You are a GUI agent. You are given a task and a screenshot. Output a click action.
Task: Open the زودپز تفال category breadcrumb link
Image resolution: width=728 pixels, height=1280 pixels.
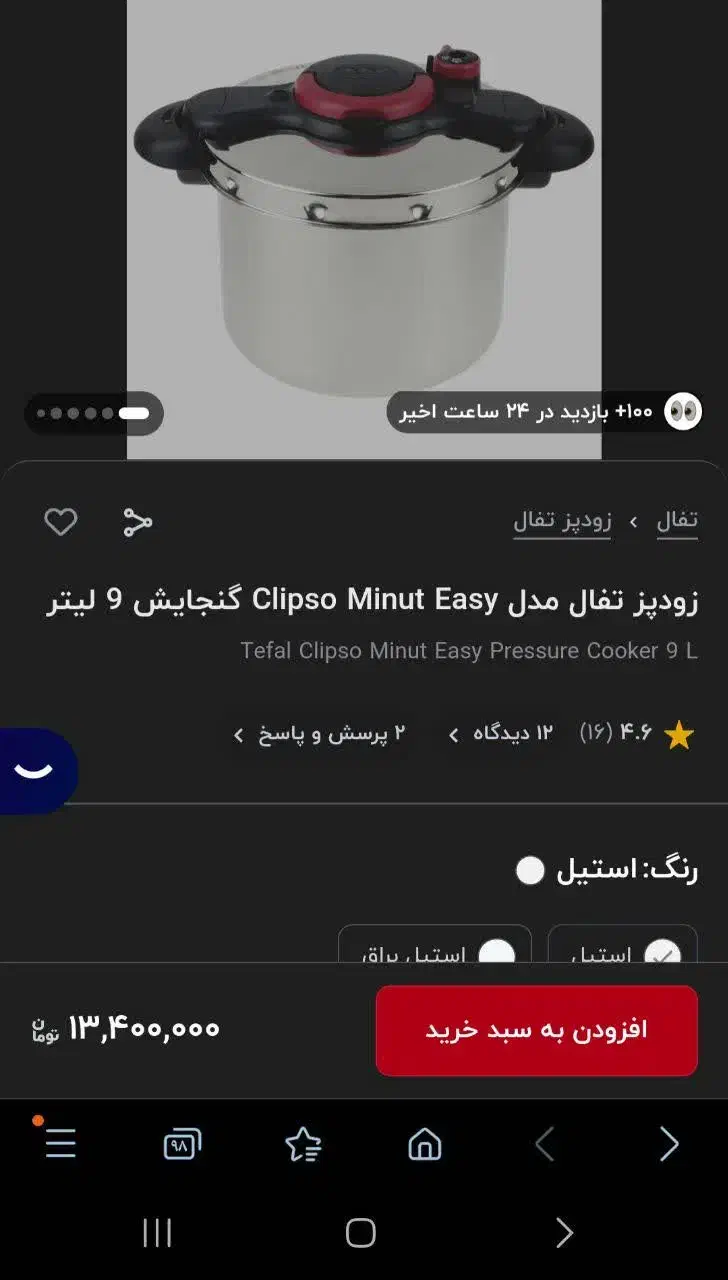[x=562, y=521]
